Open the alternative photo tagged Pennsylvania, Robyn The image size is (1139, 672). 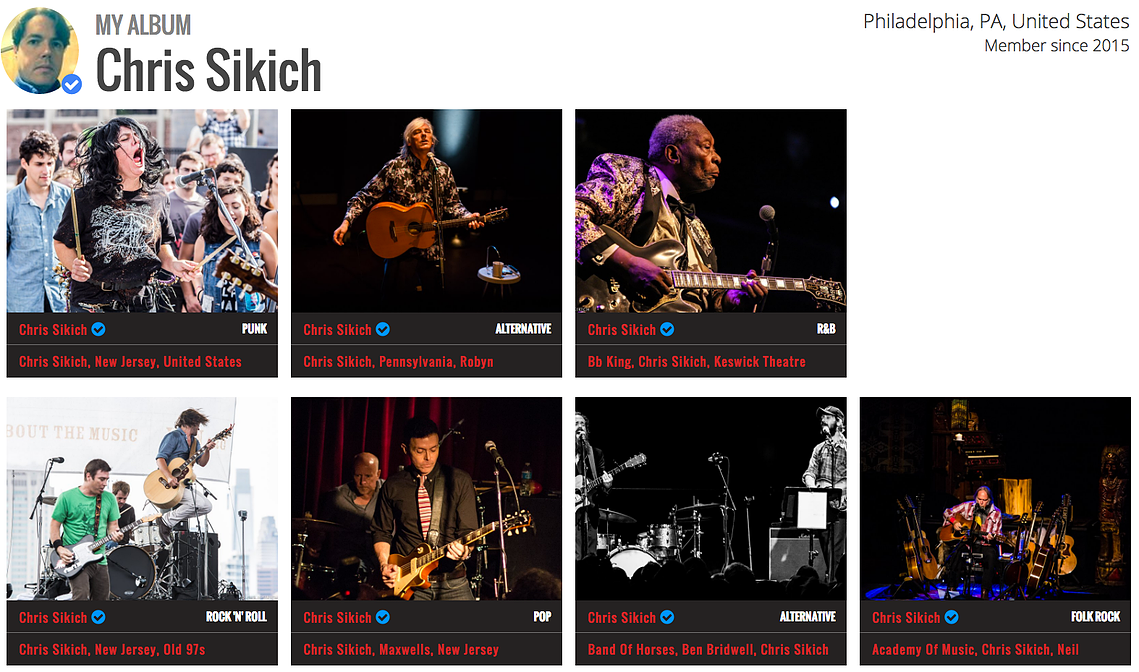[x=426, y=211]
